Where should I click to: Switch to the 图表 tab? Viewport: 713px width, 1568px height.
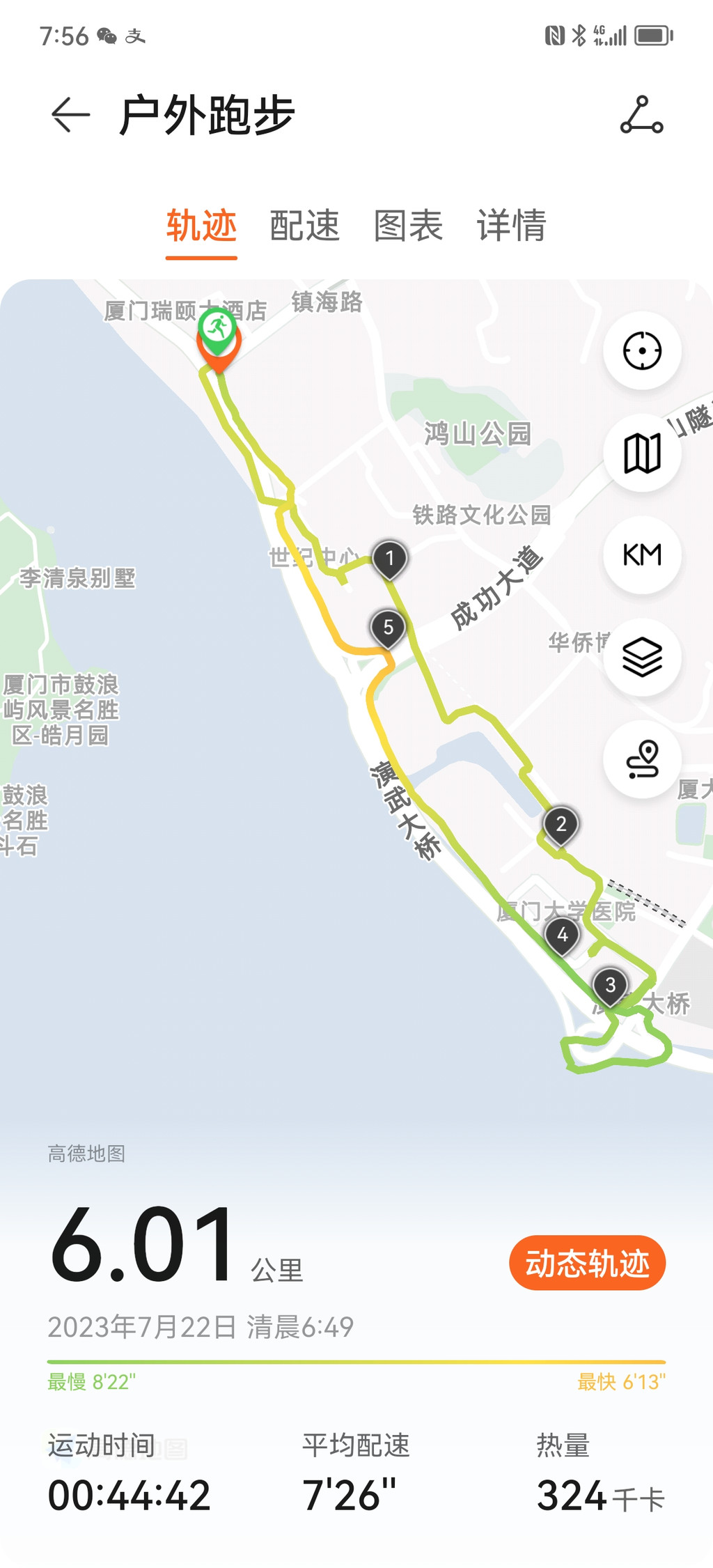point(408,226)
